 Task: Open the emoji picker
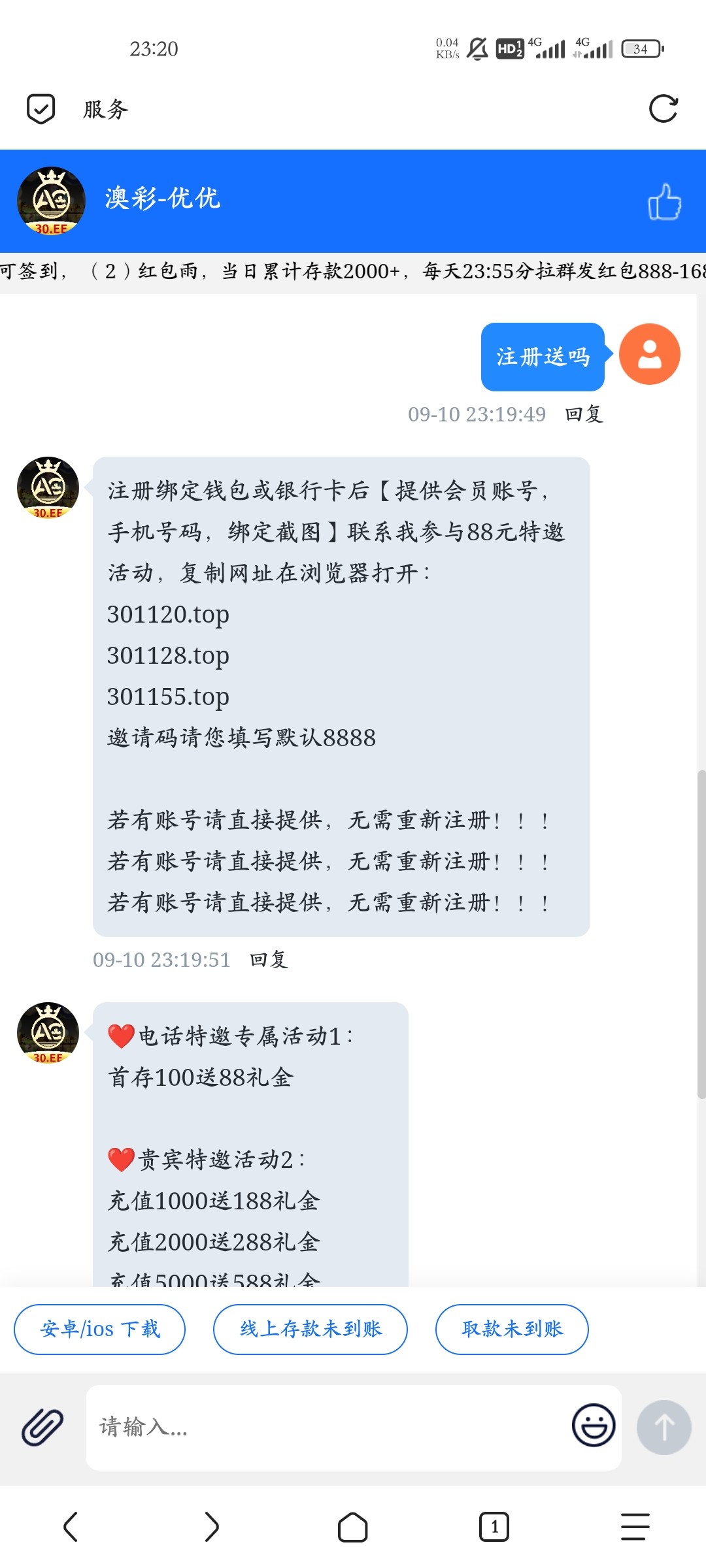click(594, 1425)
